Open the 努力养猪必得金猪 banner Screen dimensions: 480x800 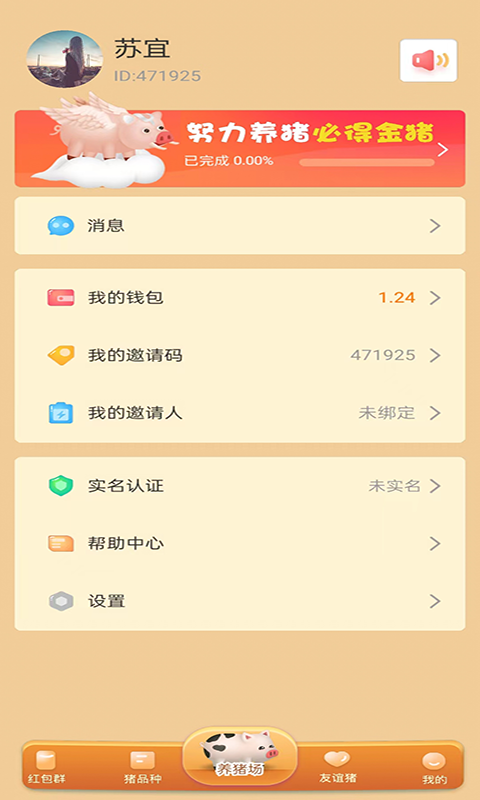click(x=240, y=148)
